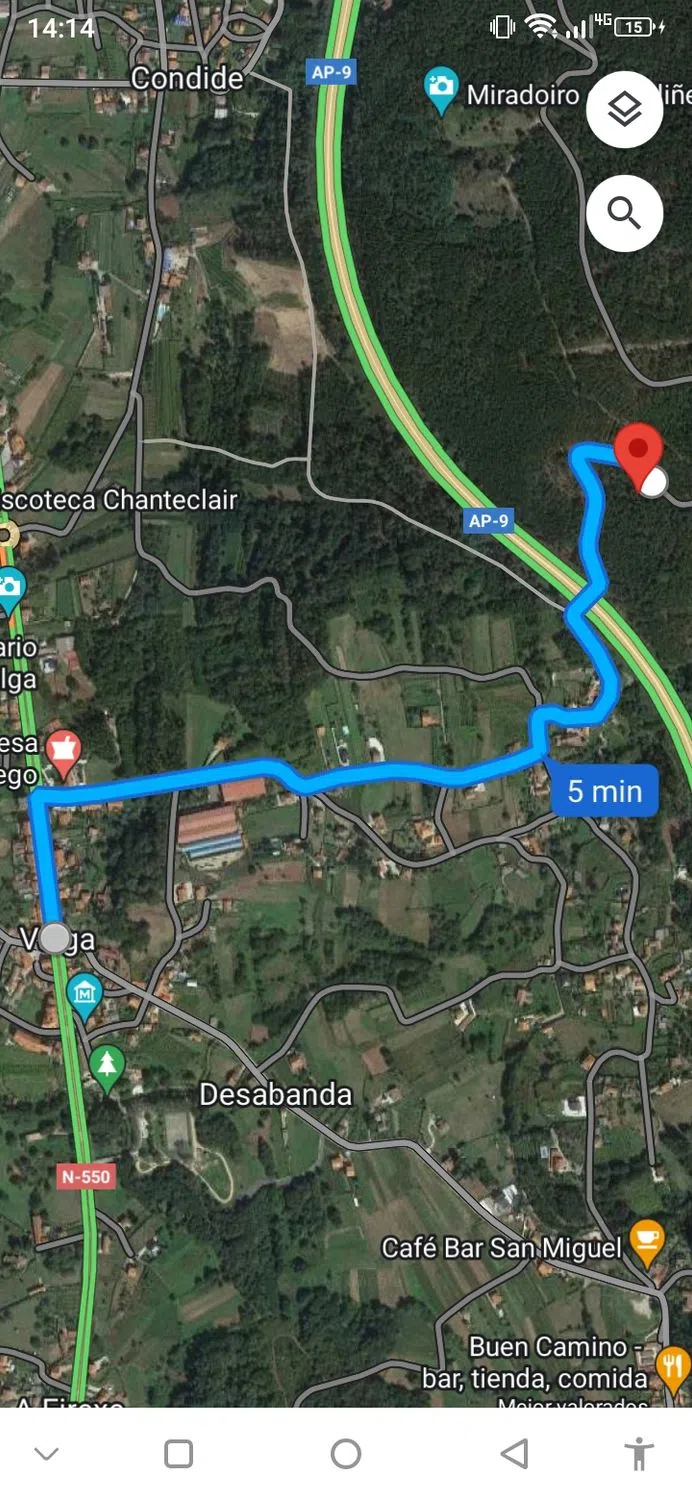Select the red destination pin
The width and height of the screenshot is (692, 1500).
tap(639, 452)
